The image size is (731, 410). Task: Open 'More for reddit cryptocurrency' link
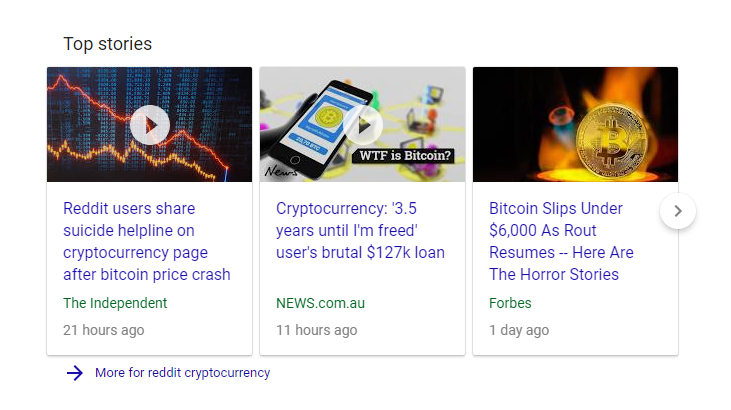pos(182,373)
